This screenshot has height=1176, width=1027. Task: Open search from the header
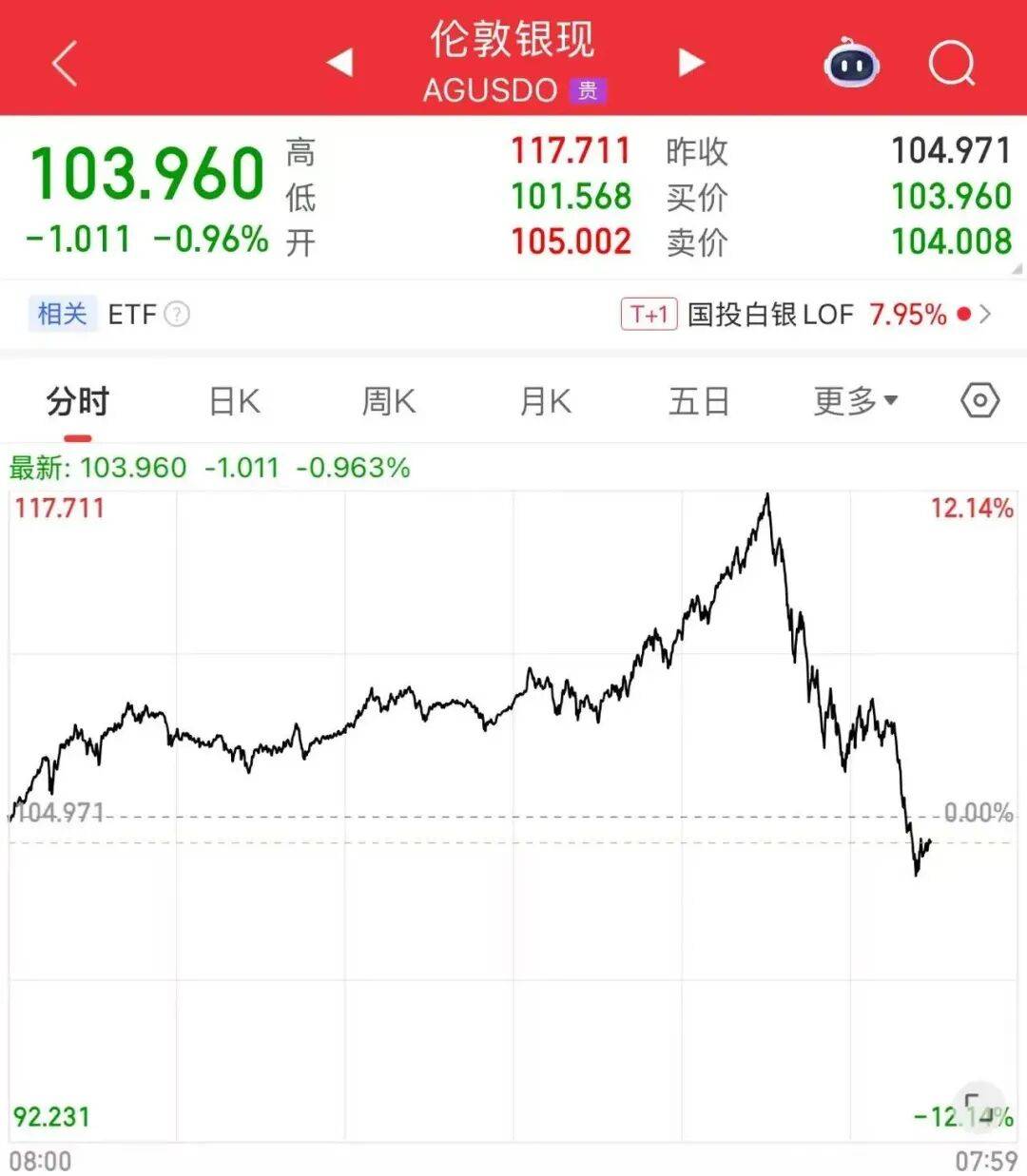[x=951, y=65]
